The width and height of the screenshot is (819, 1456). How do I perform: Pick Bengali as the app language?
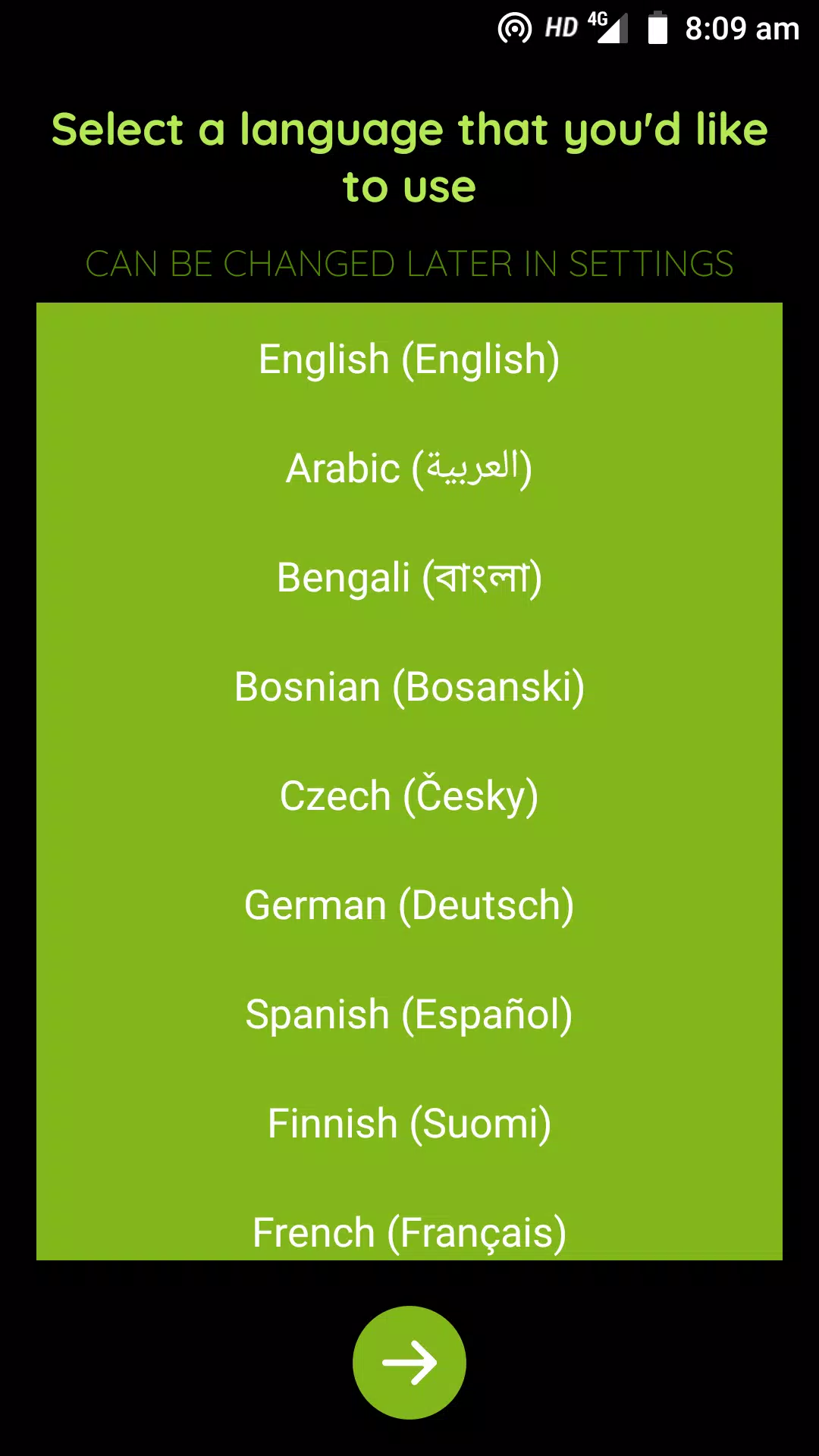point(409,577)
